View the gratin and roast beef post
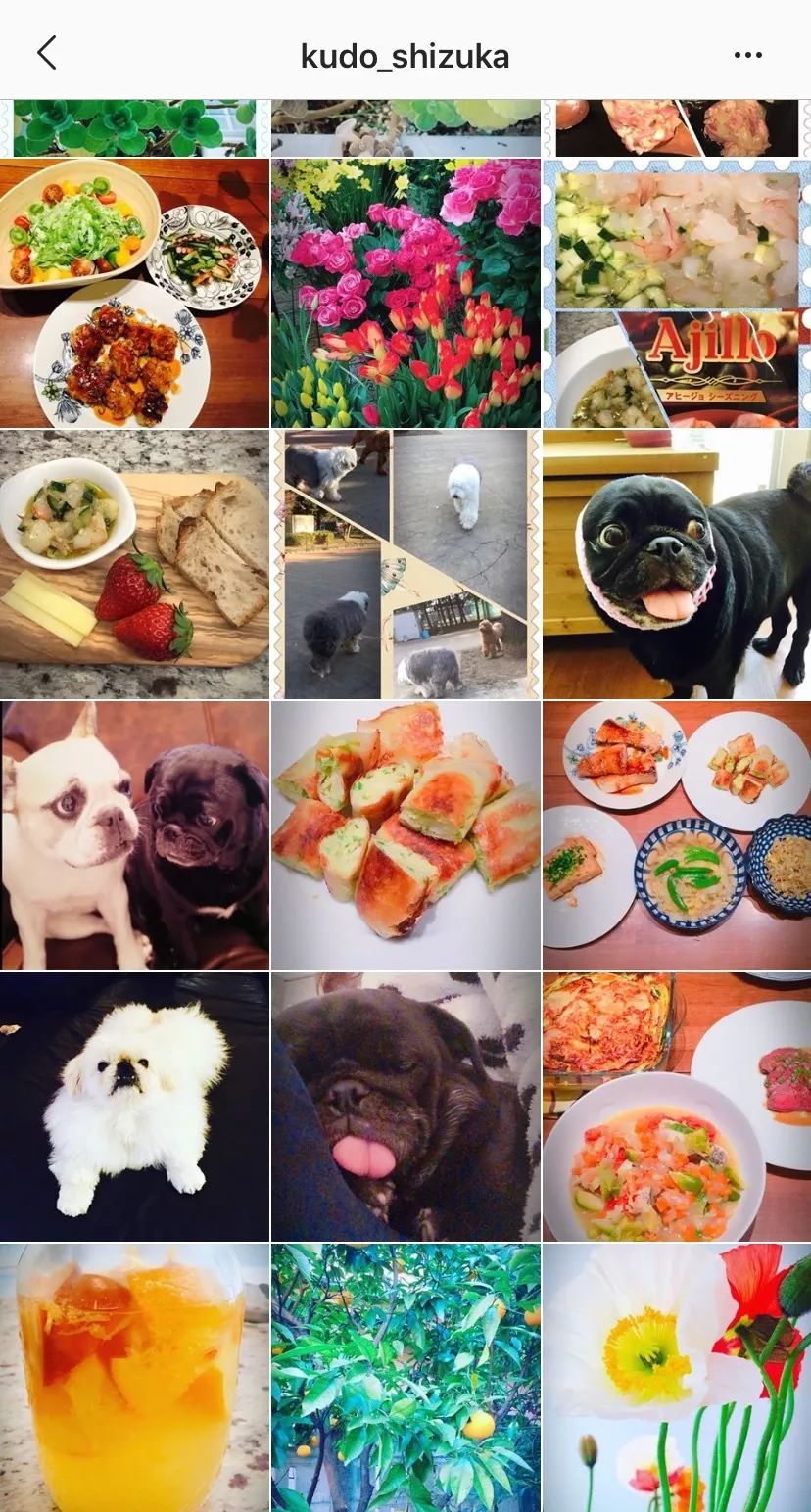Image resolution: width=811 pixels, height=1512 pixels. point(677,1107)
